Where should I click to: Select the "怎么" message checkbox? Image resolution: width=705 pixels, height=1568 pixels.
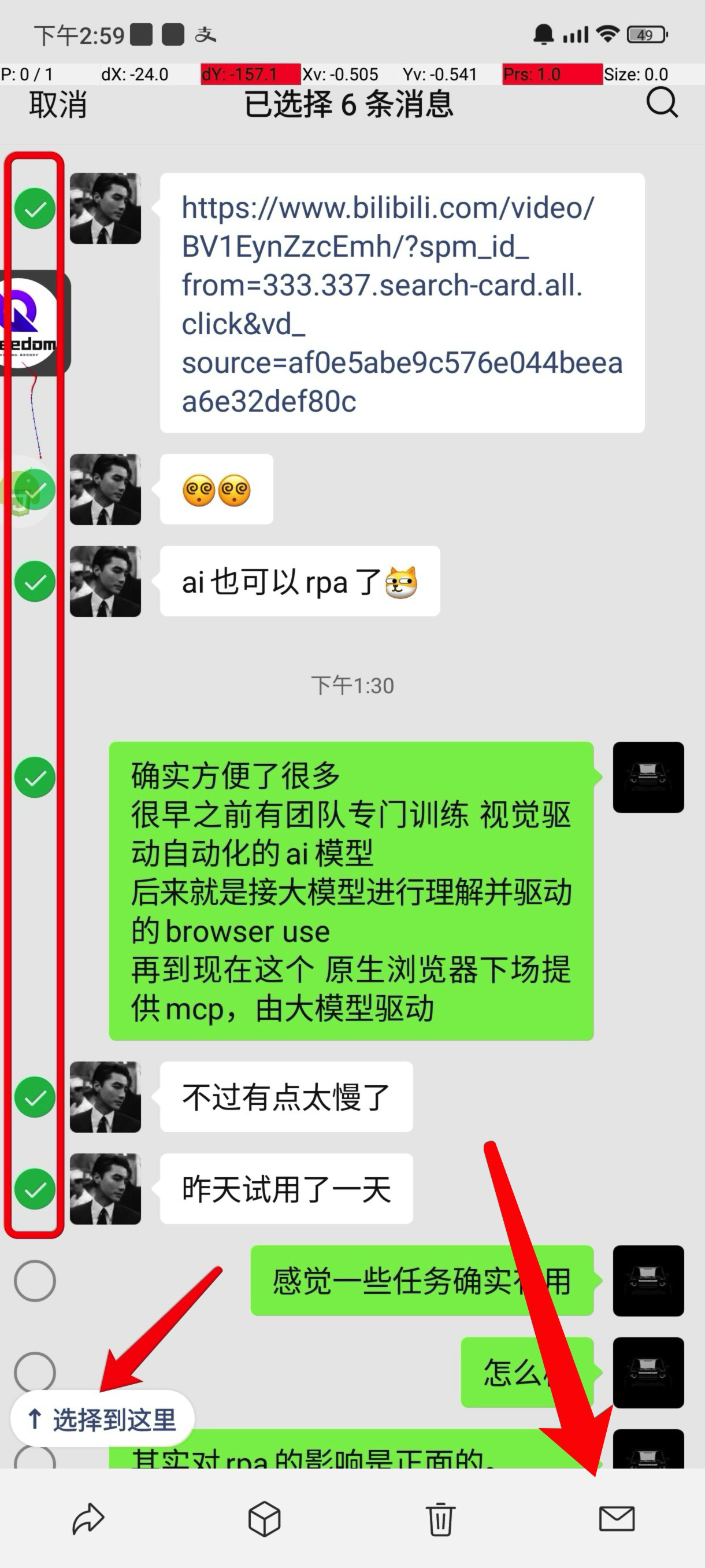click(35, 1372)
